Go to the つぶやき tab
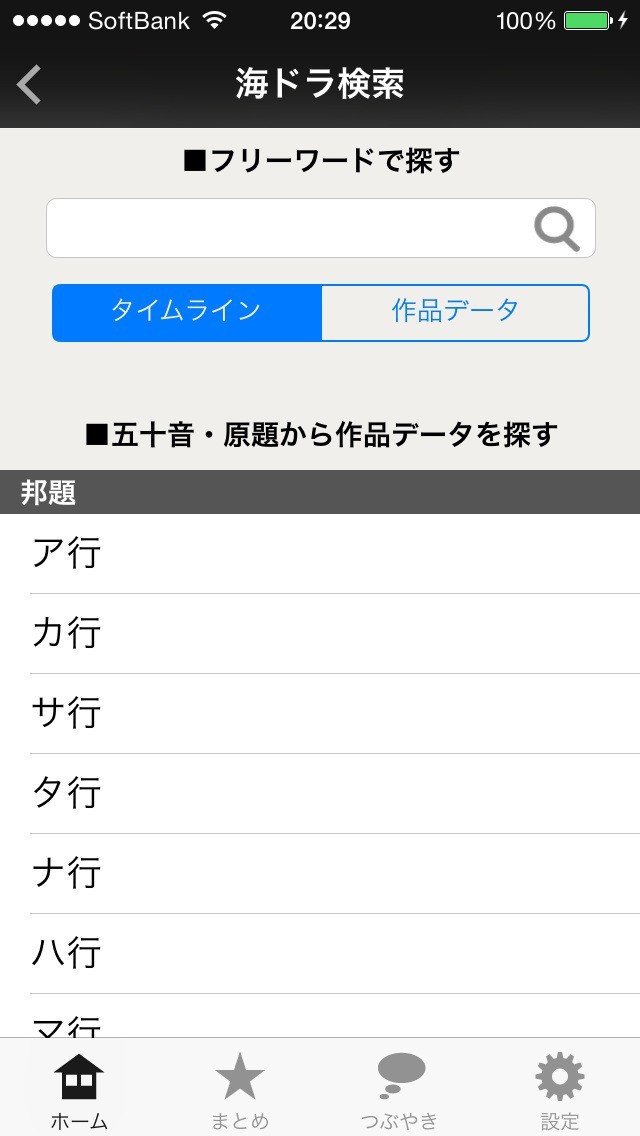The height and width of the screenshot is (1136, 640). [x=400, y=1090]
